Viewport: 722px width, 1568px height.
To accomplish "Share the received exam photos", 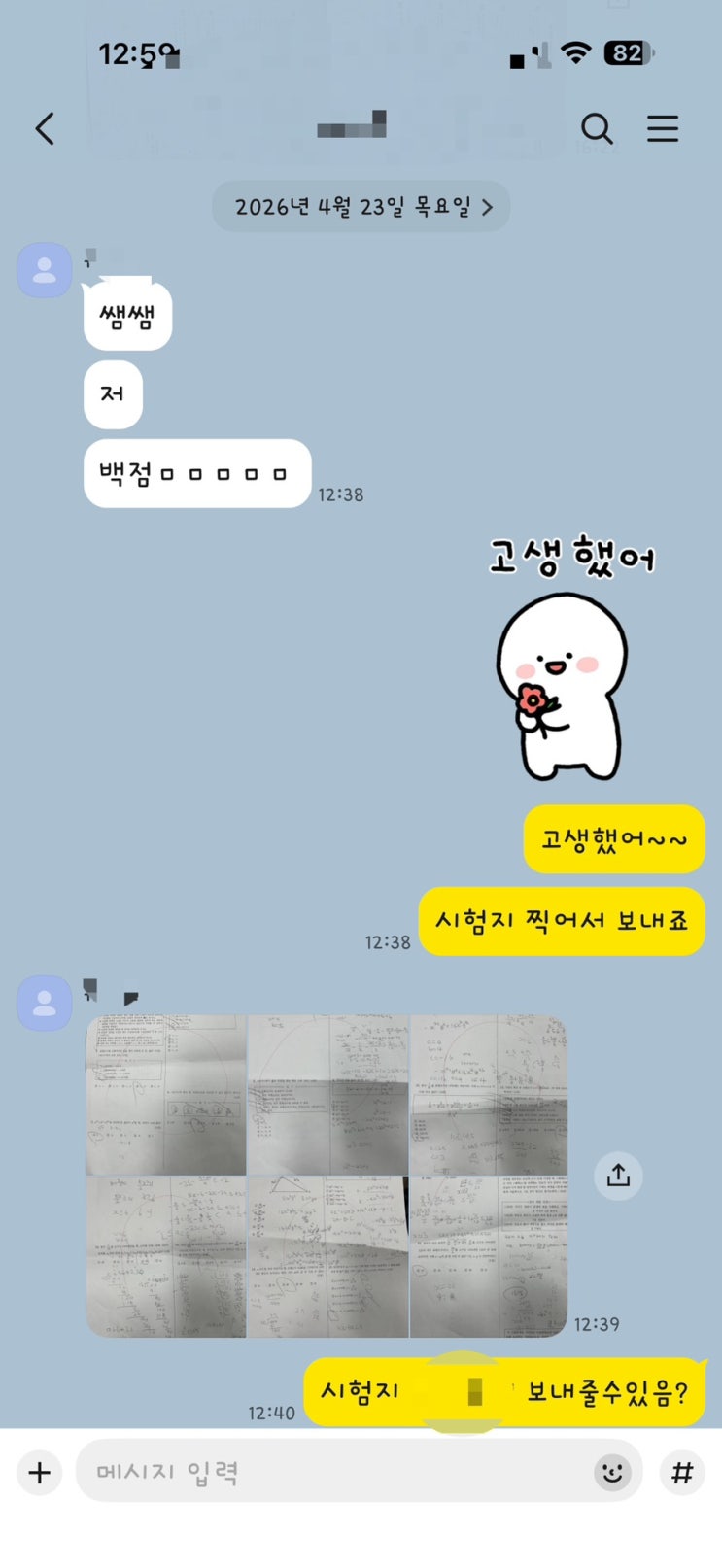I will pyautogui.click(x=618, y=1176).
